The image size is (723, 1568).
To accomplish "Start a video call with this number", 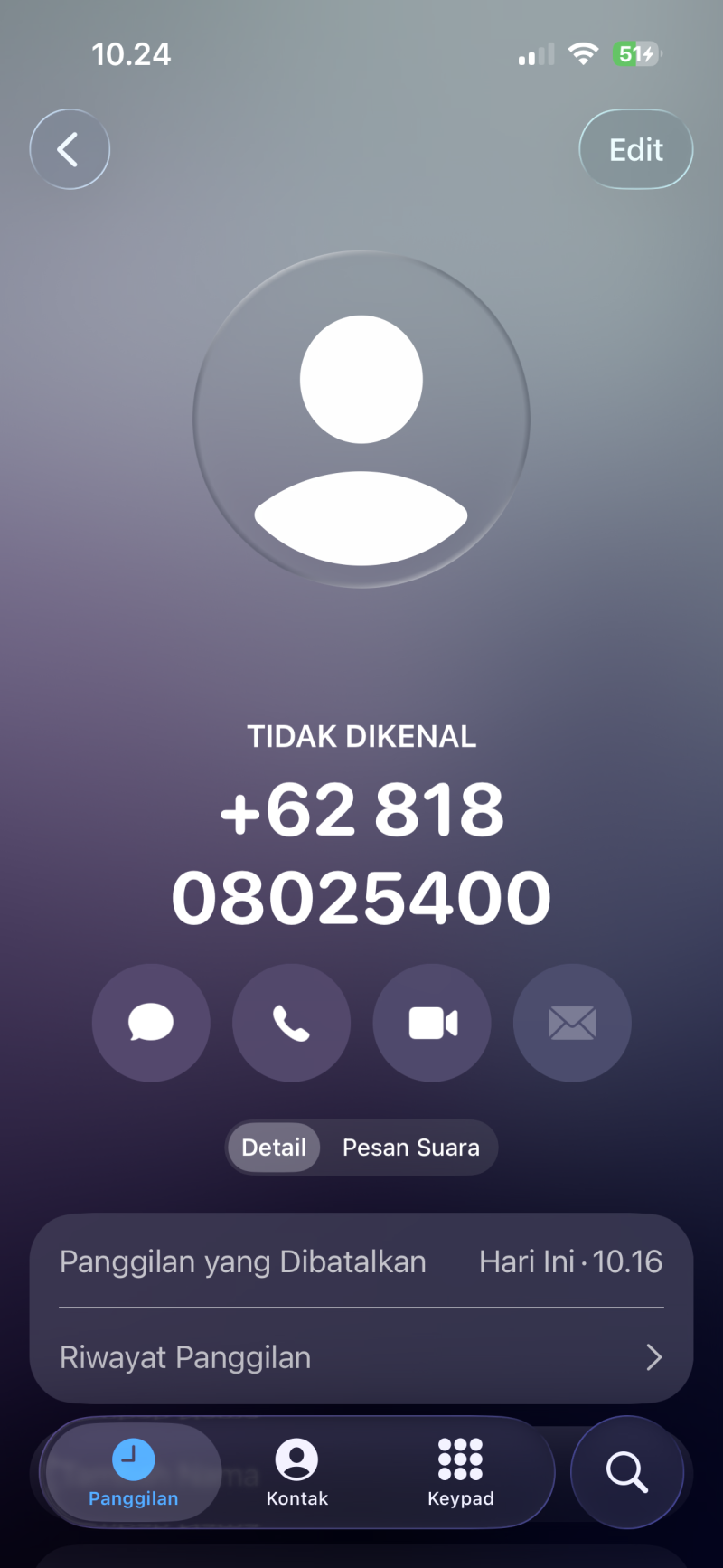I will coord(432,1023).
